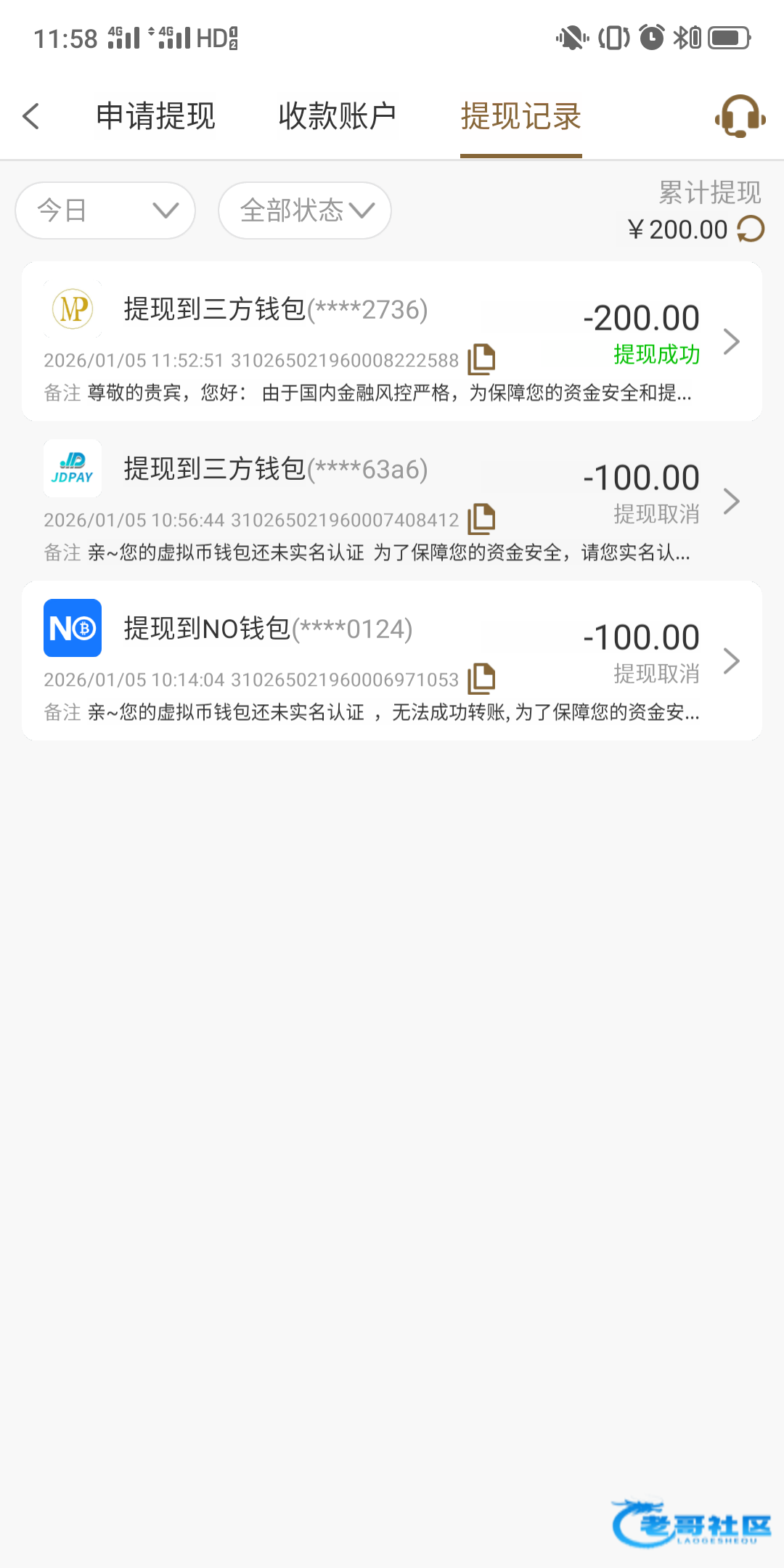This screenshot has height=1568, width=784.
Task: Select the 提现记录 tab
Action: [x=521, y=116]
